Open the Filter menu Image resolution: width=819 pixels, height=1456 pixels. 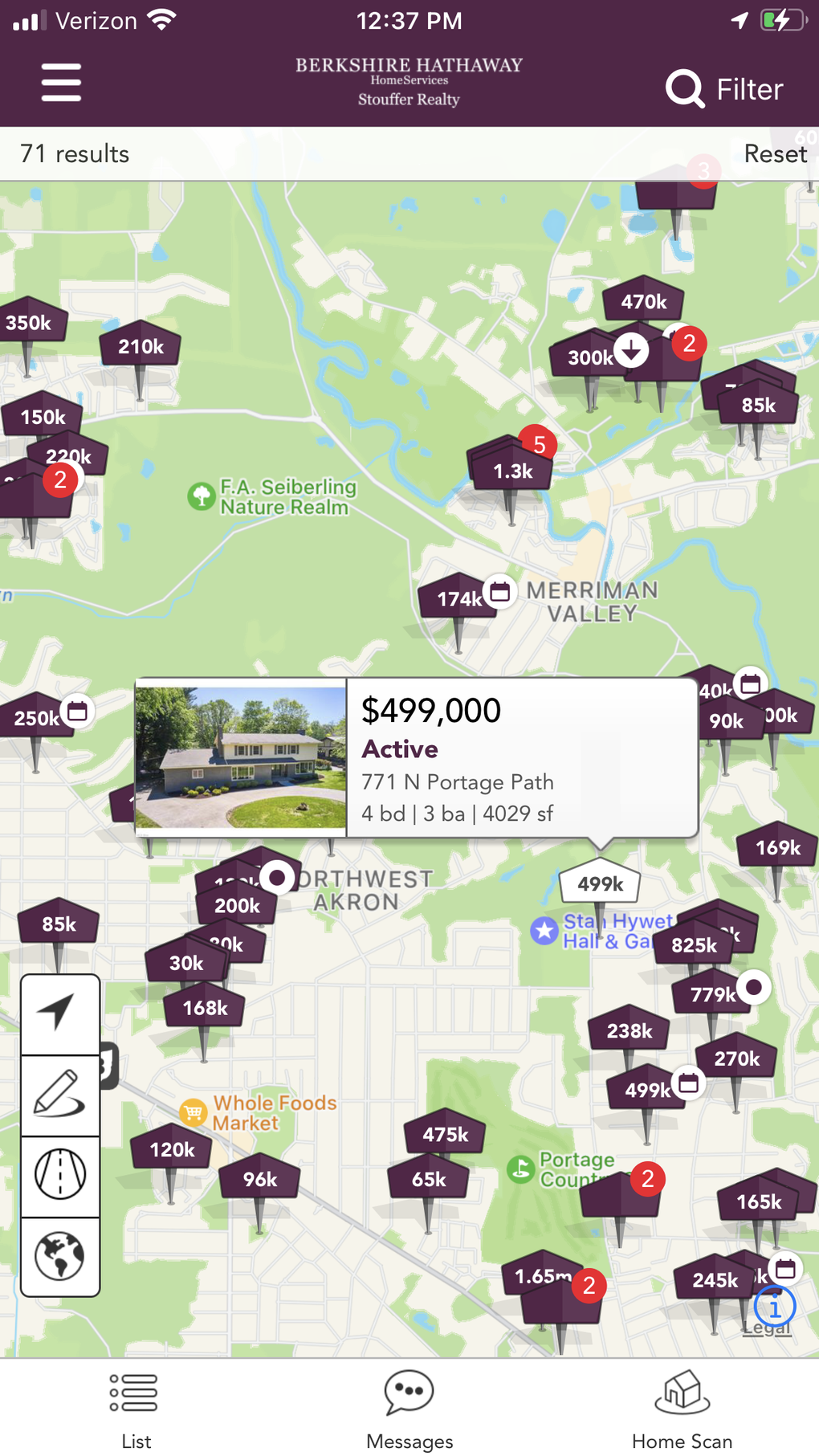click(x=750, y=88)
